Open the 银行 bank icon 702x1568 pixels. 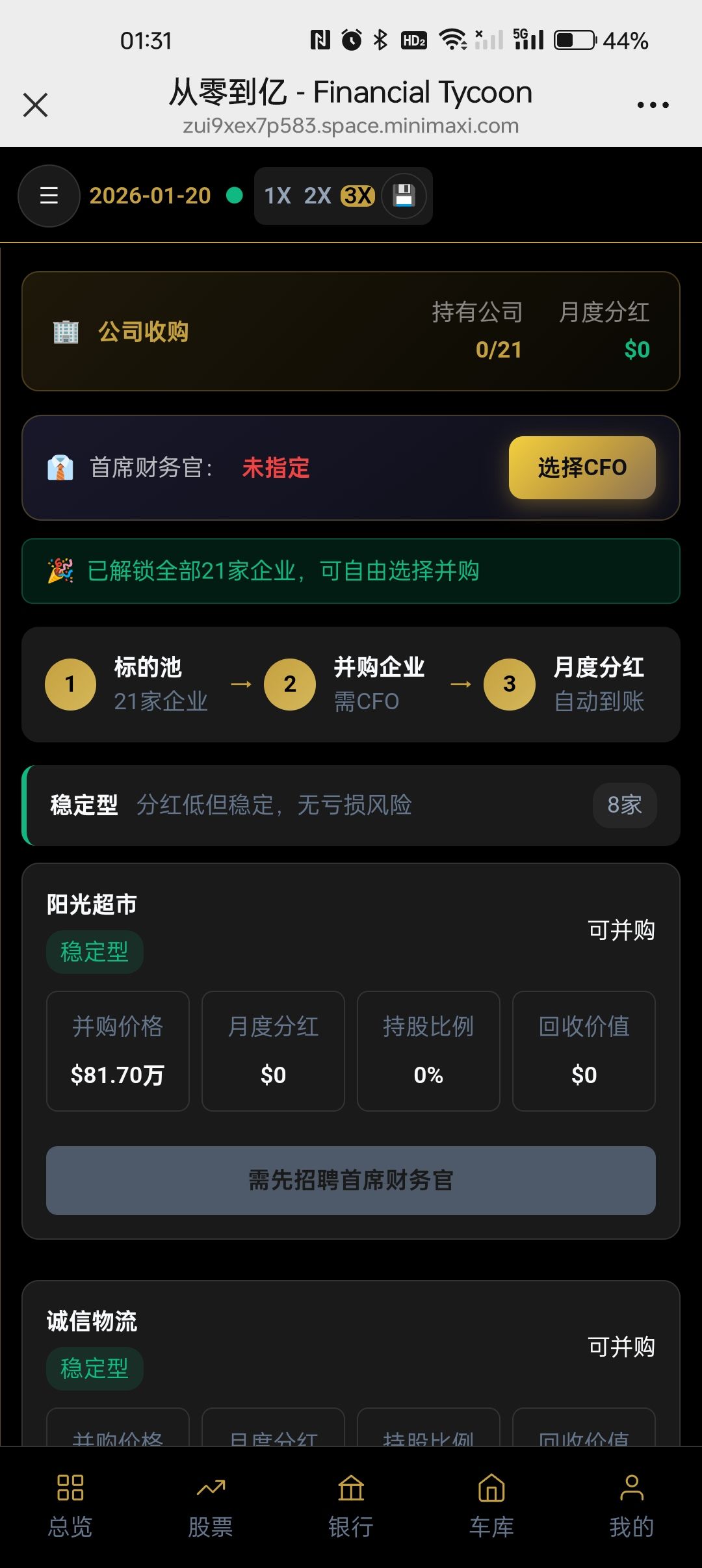point(351,1489)
